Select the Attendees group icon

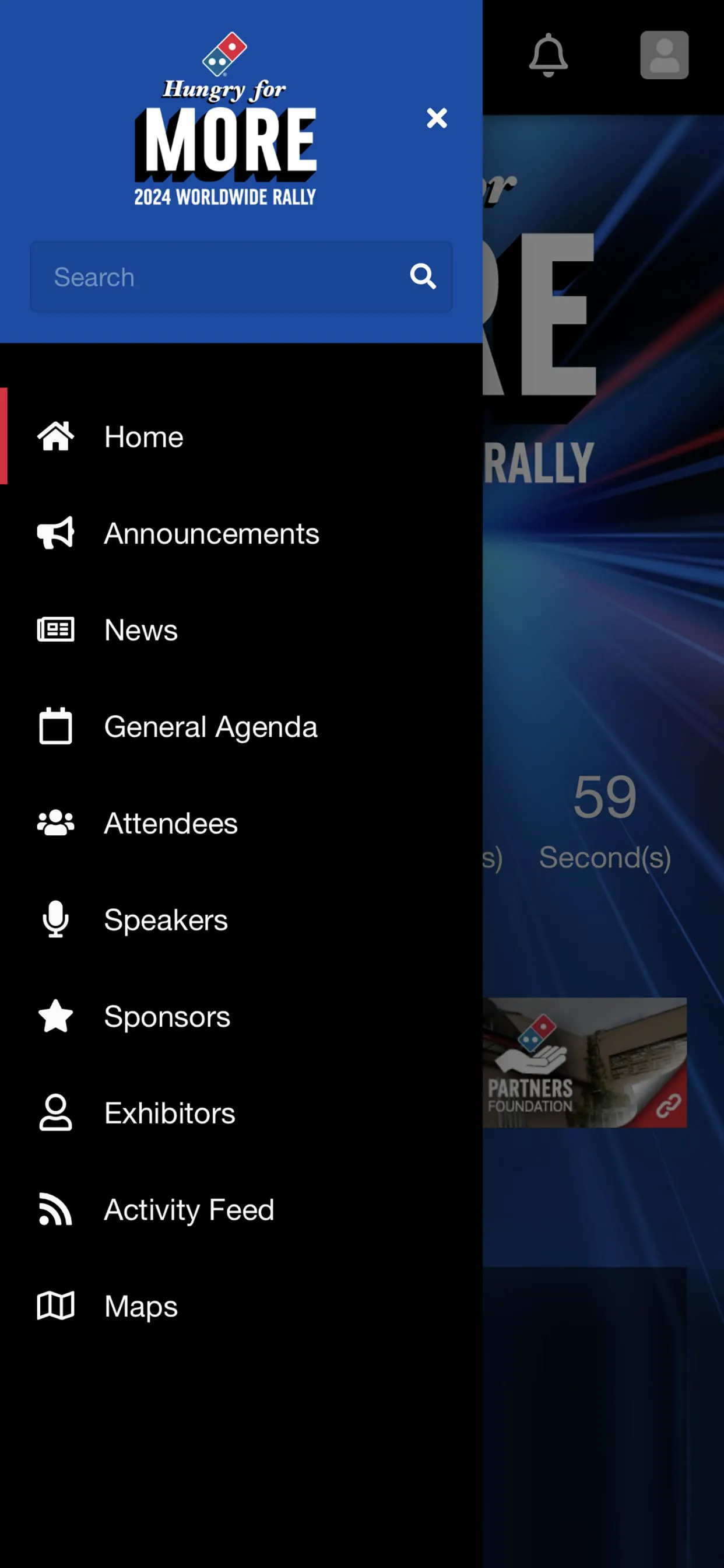click(x=55, y=823)
